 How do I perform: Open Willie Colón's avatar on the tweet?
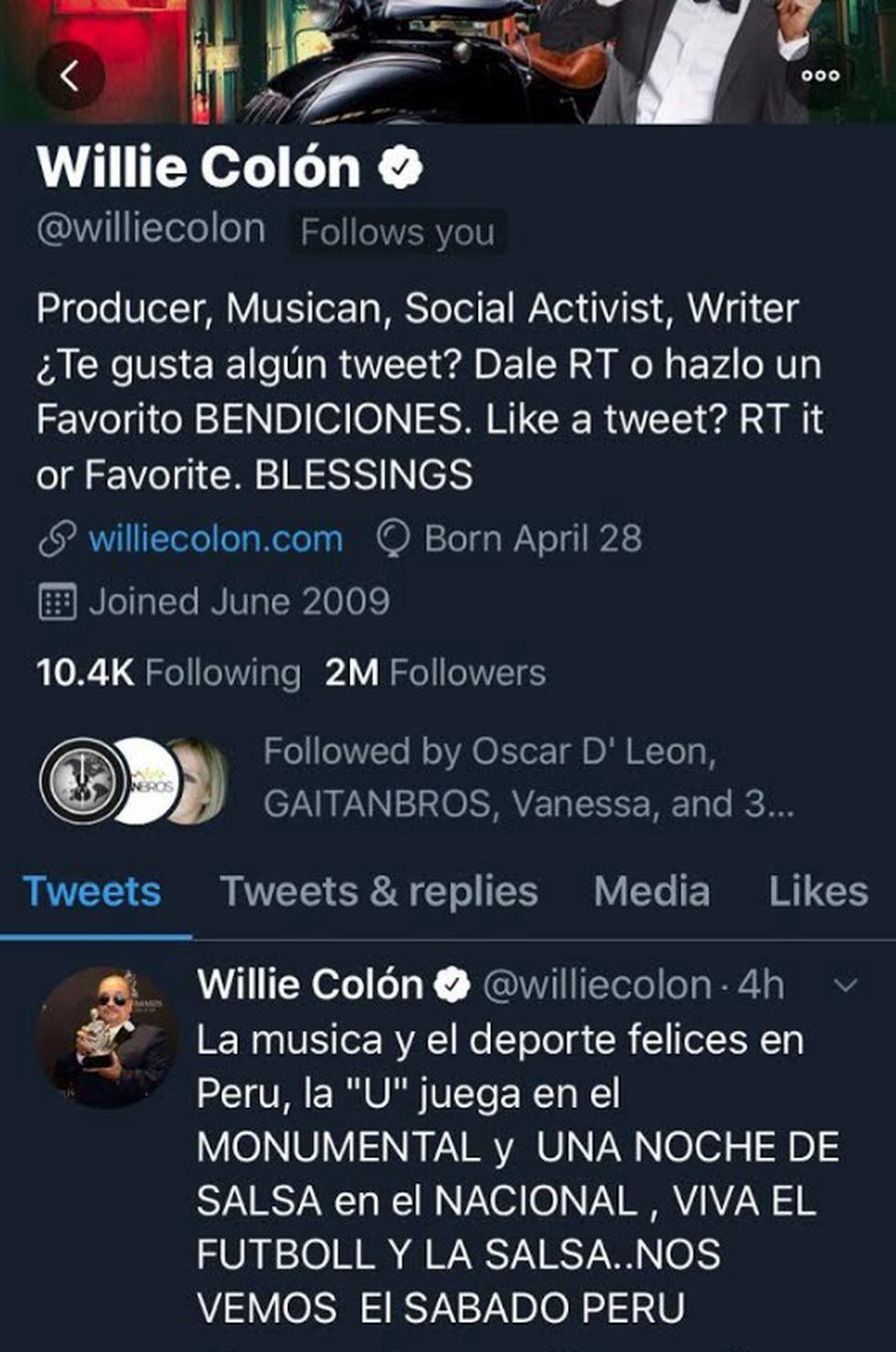pos(108,1037)
